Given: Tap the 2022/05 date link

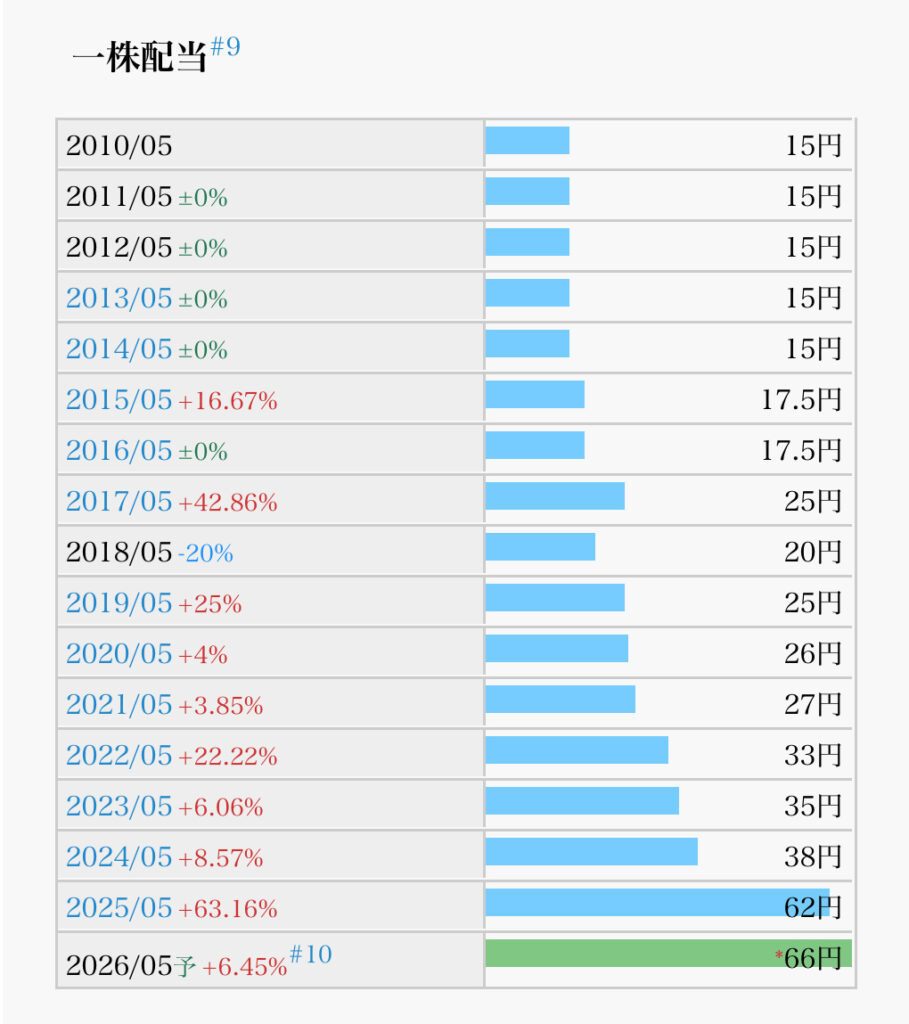Looking at the screenshot, I should click(119, 756).
